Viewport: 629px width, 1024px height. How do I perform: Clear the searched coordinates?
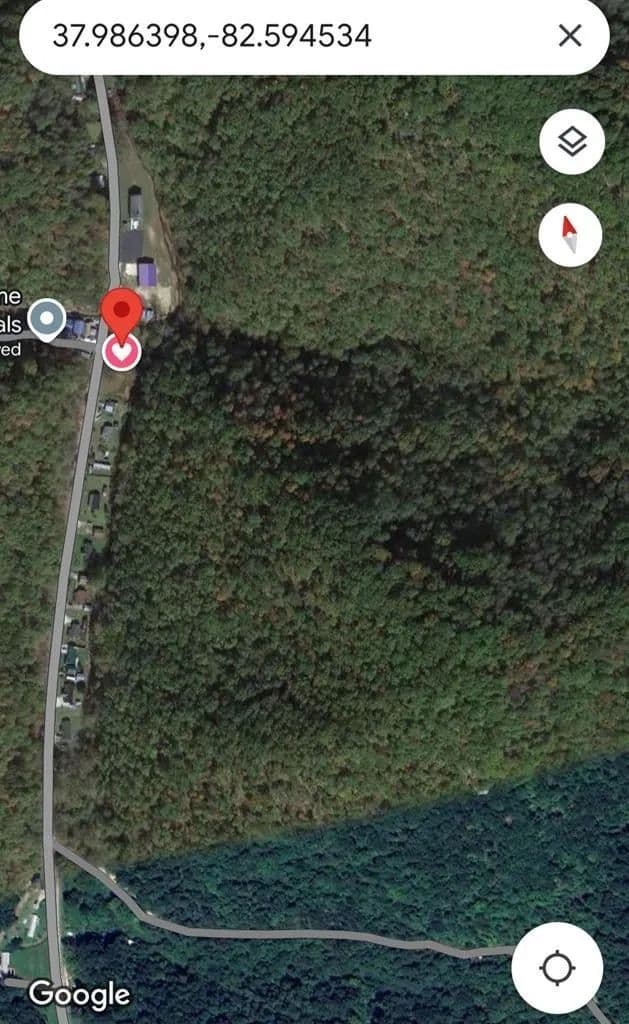[570, 37]
